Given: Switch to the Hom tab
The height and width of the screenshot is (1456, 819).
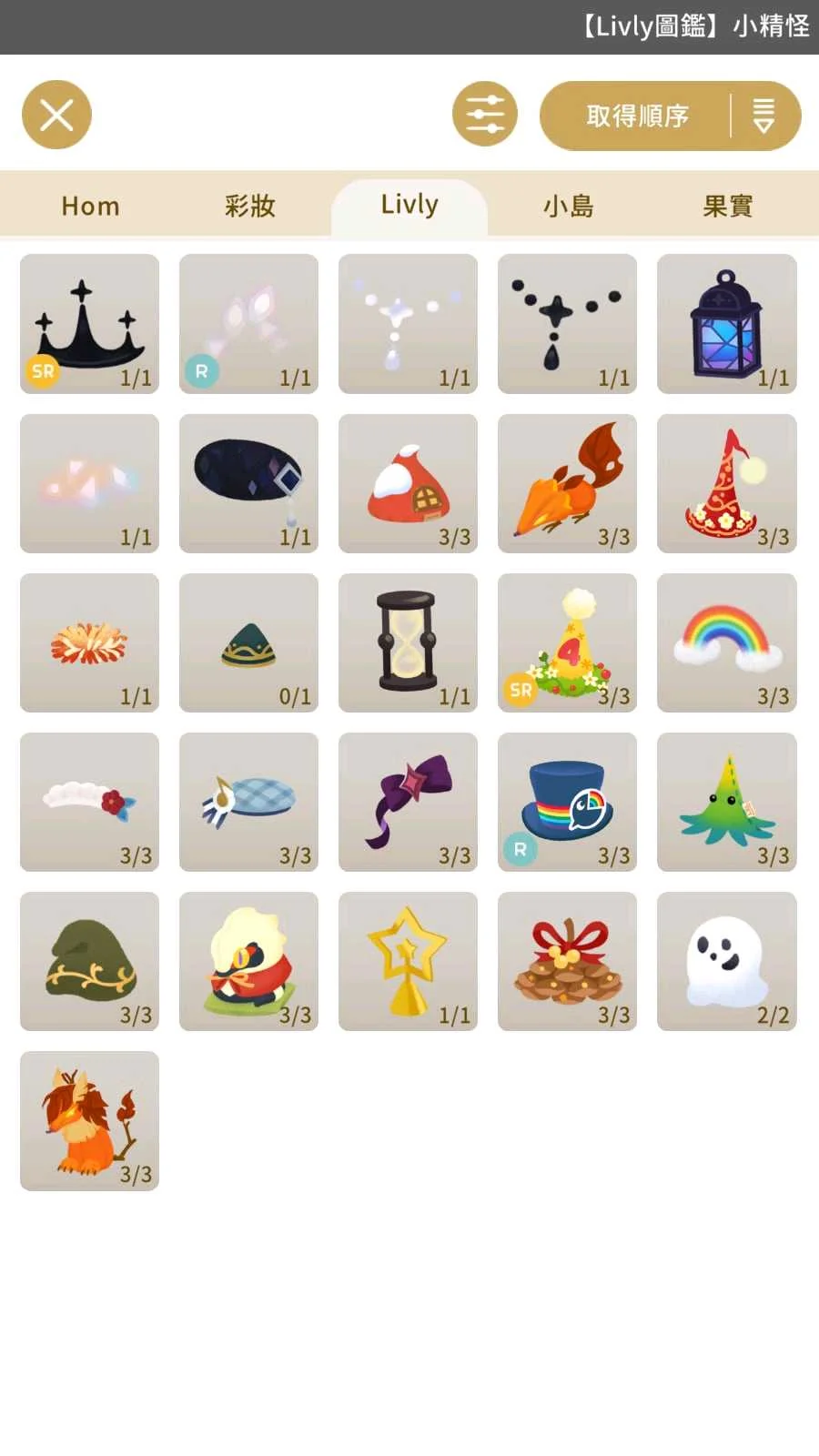Looking at the screenshot, I should (x=90, y=207).
